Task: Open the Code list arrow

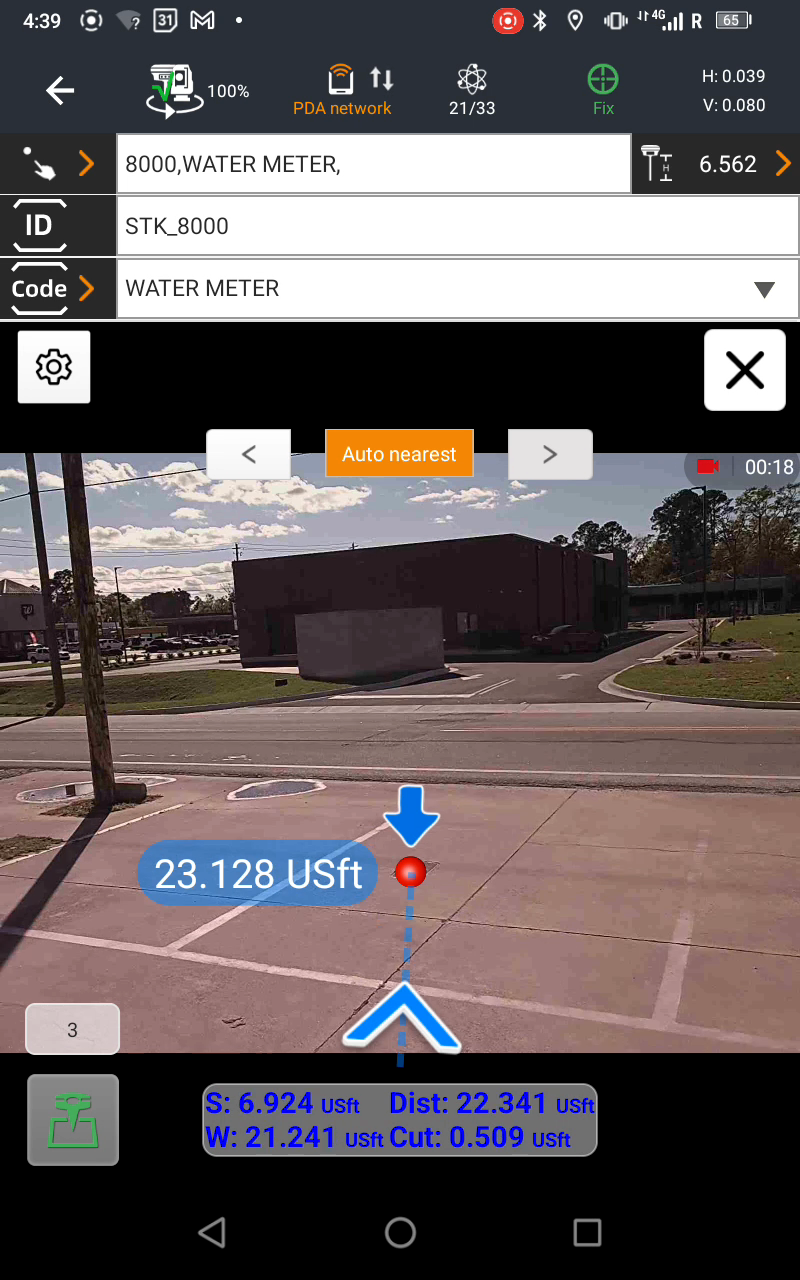Action: pos(86,288)
